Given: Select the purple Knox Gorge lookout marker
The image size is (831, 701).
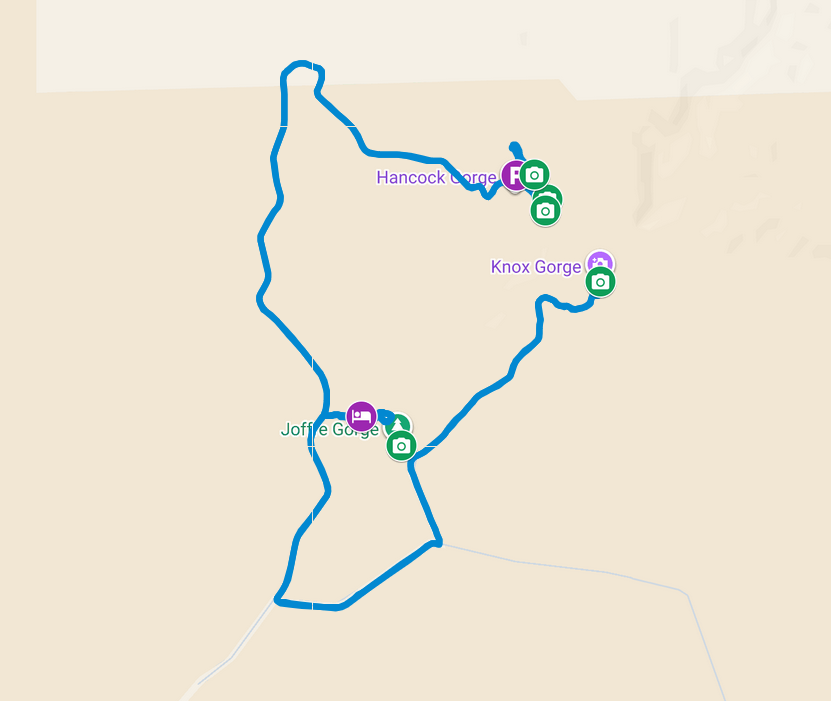Looking at the screenshot, I should (600, 262).
